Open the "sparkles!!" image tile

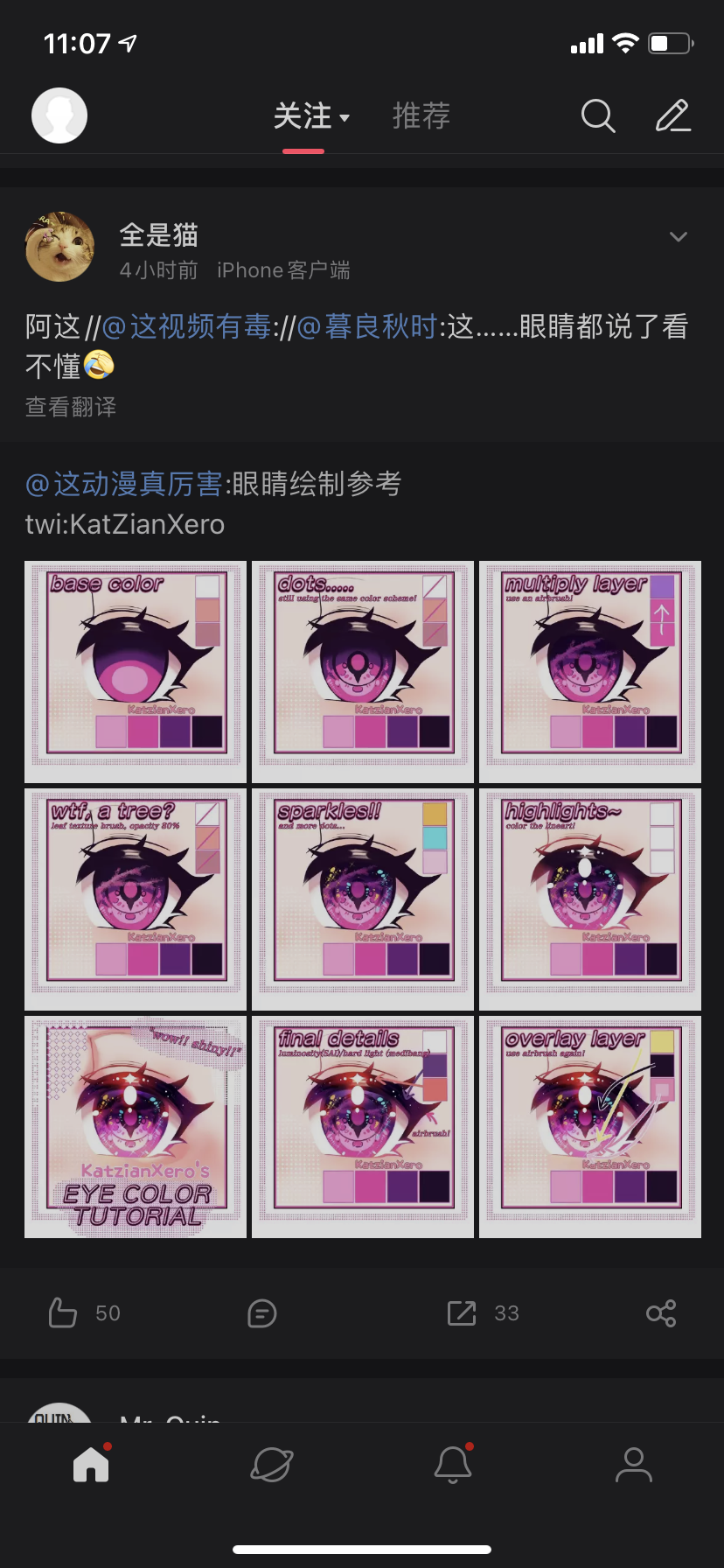pos(363,899)
